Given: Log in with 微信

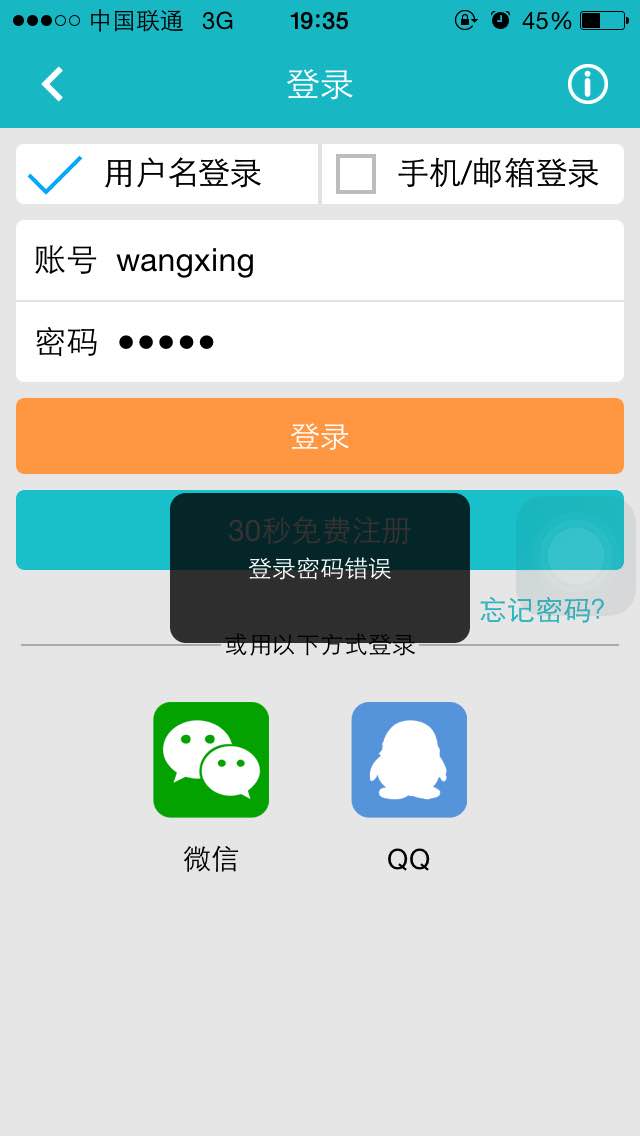Looking at the screenshot, I should pos(211,759).
